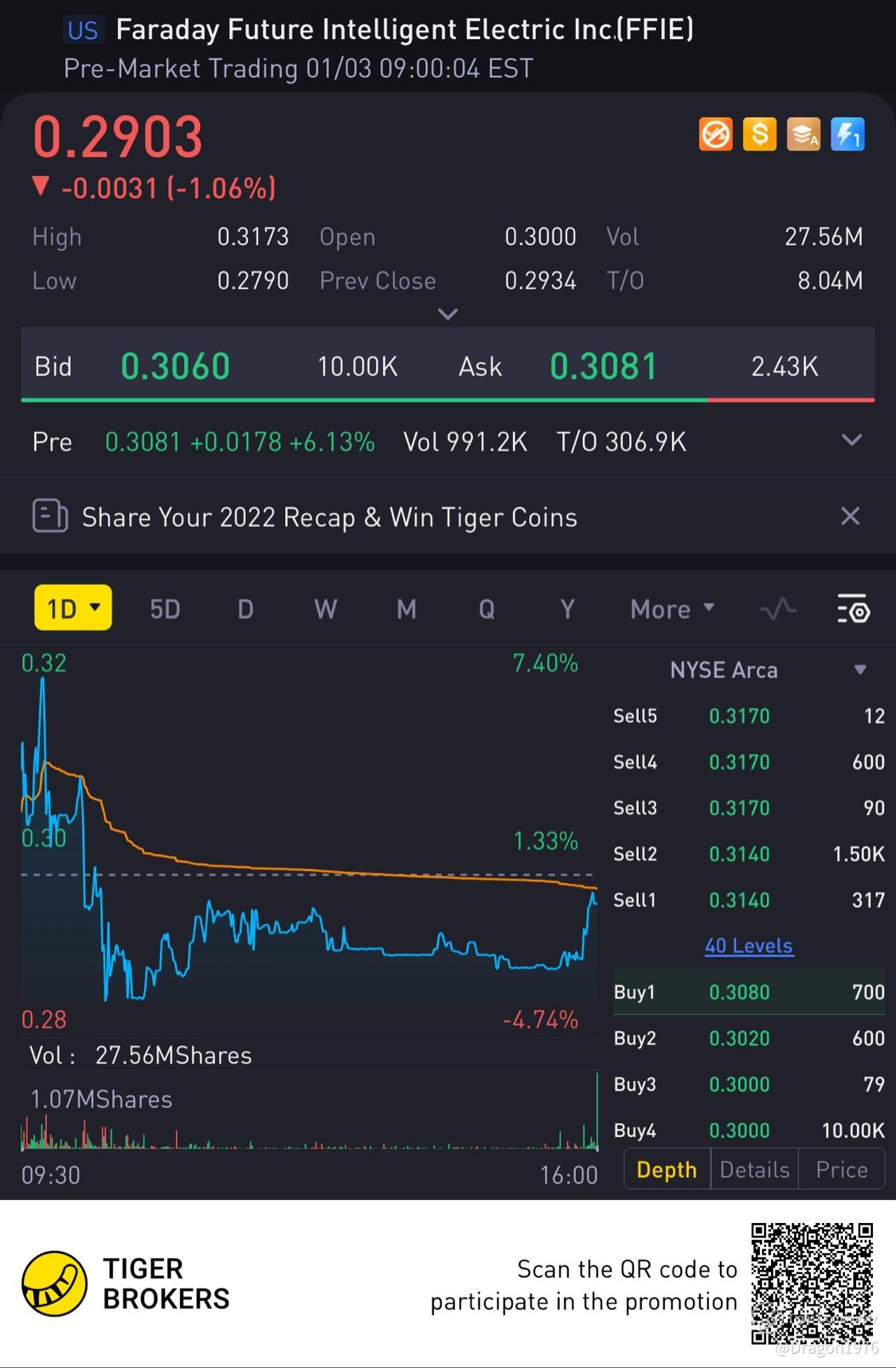Expand more quote stats below Prev Close
This screenshot has height=1368, width=896.
(448, 314)
